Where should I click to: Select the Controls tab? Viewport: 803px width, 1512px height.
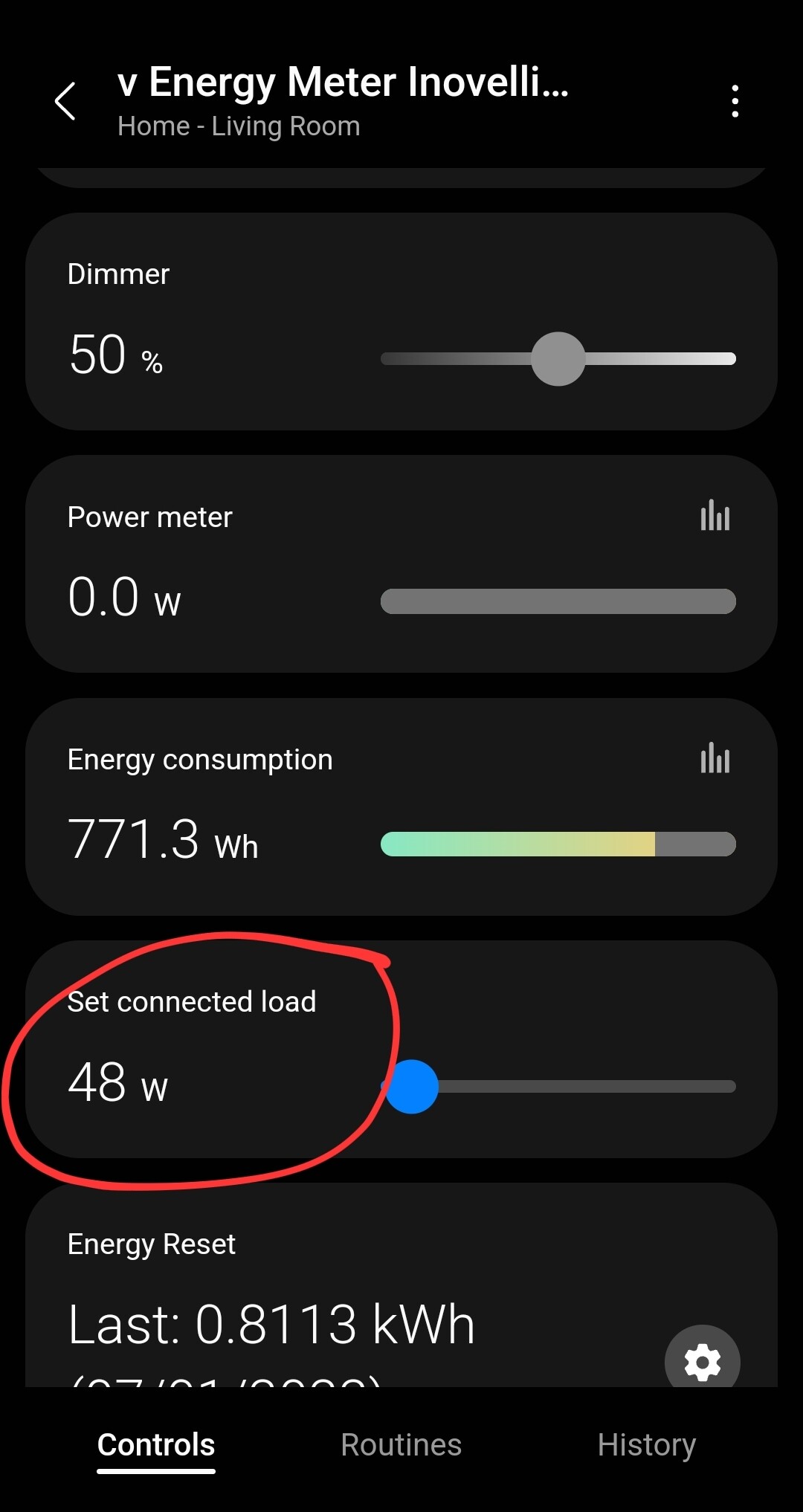pyautogui.click(x=156, y=1445)
